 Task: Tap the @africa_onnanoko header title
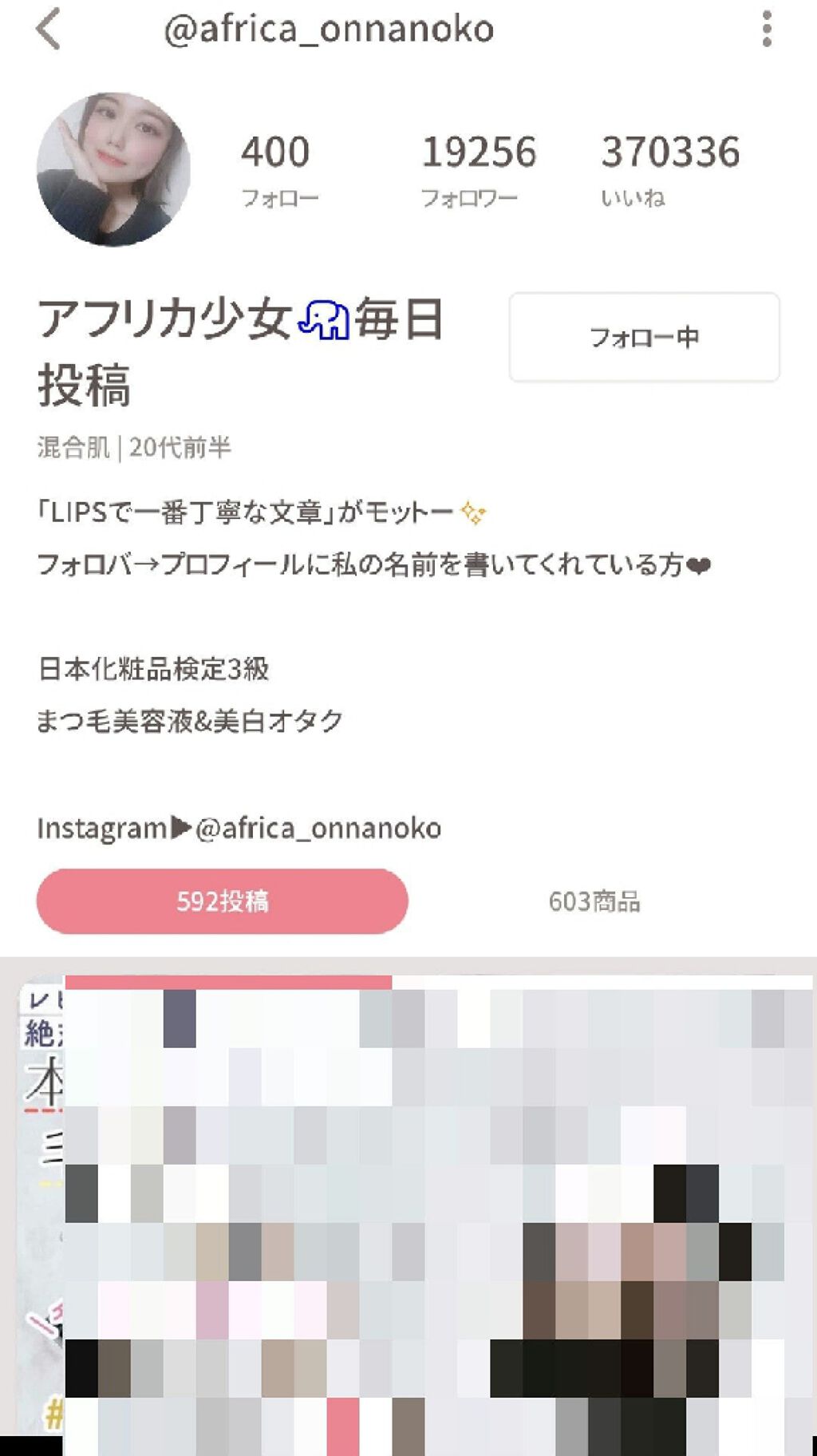(328, 29)
